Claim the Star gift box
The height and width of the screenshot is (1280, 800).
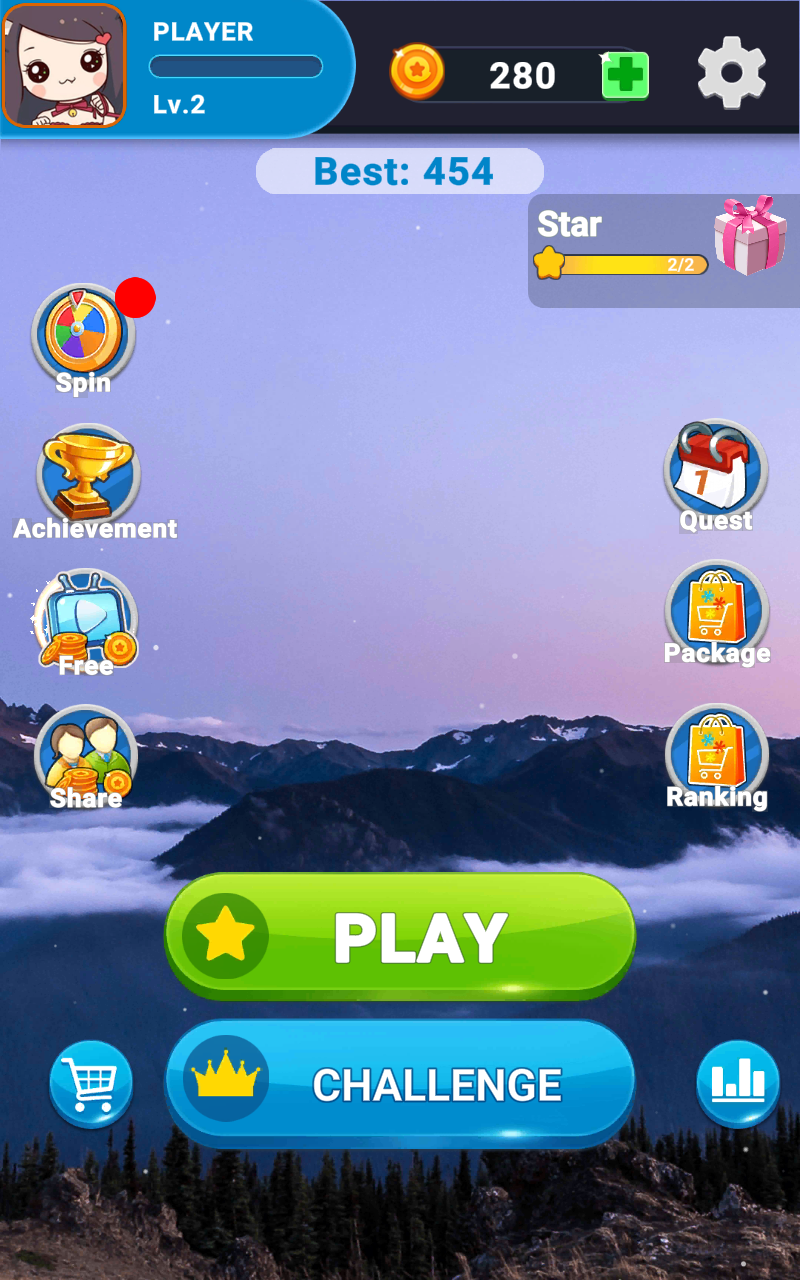tap(750, 236)
